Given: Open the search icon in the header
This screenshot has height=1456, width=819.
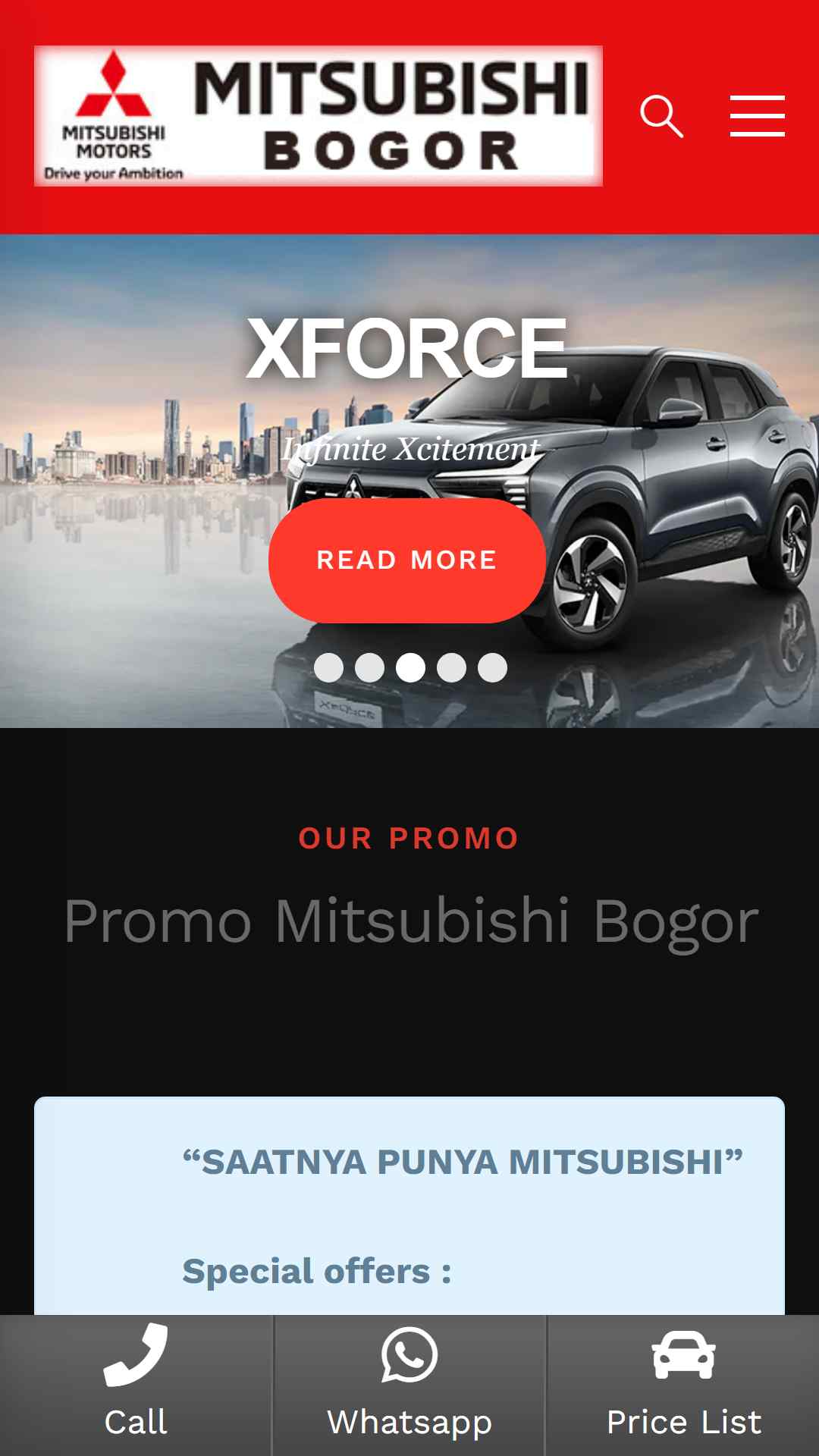Looking at the screenshot, I should coord(661,116).
